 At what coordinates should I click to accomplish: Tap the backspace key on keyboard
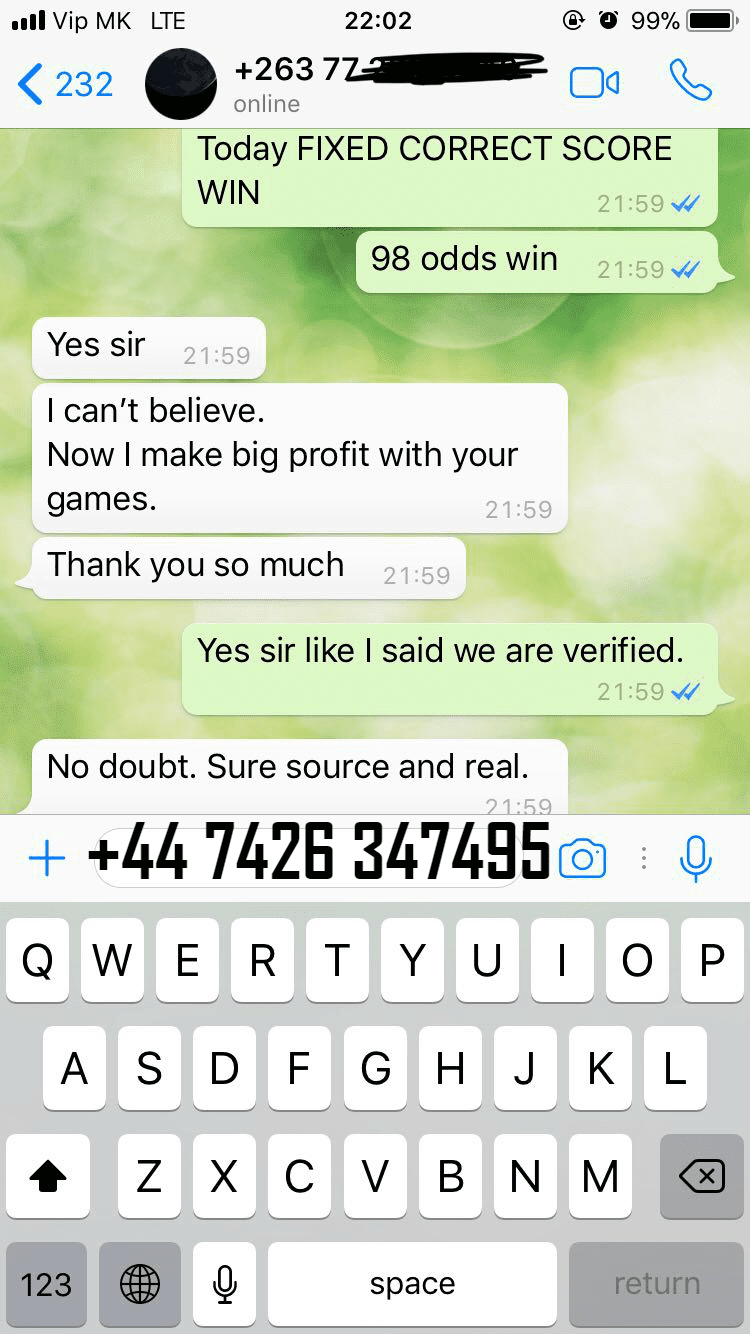point(702,1177)
